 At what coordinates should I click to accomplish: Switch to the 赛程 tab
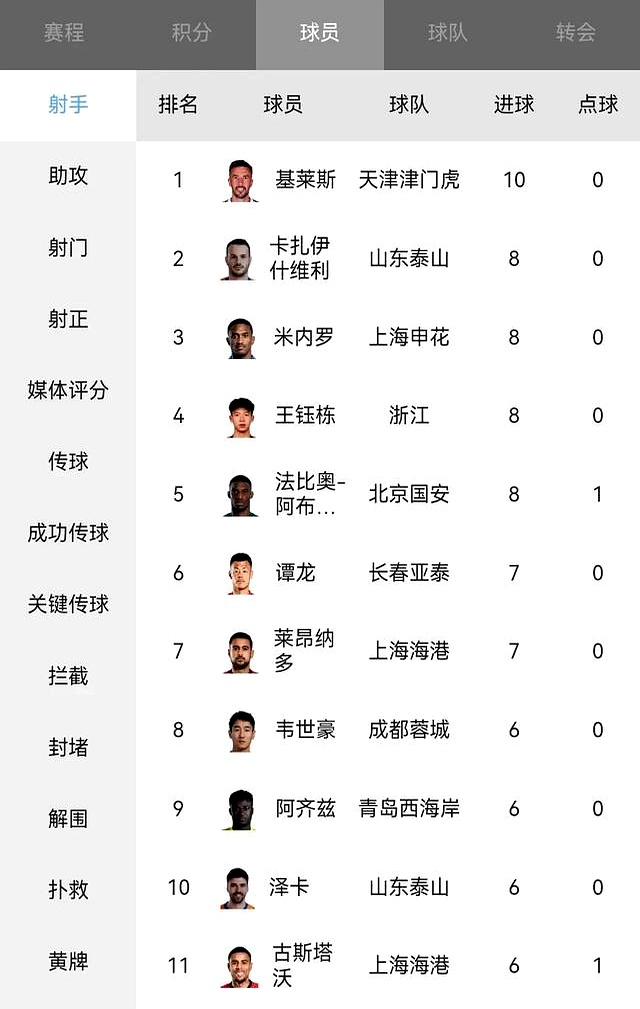[x=64, y=33]
